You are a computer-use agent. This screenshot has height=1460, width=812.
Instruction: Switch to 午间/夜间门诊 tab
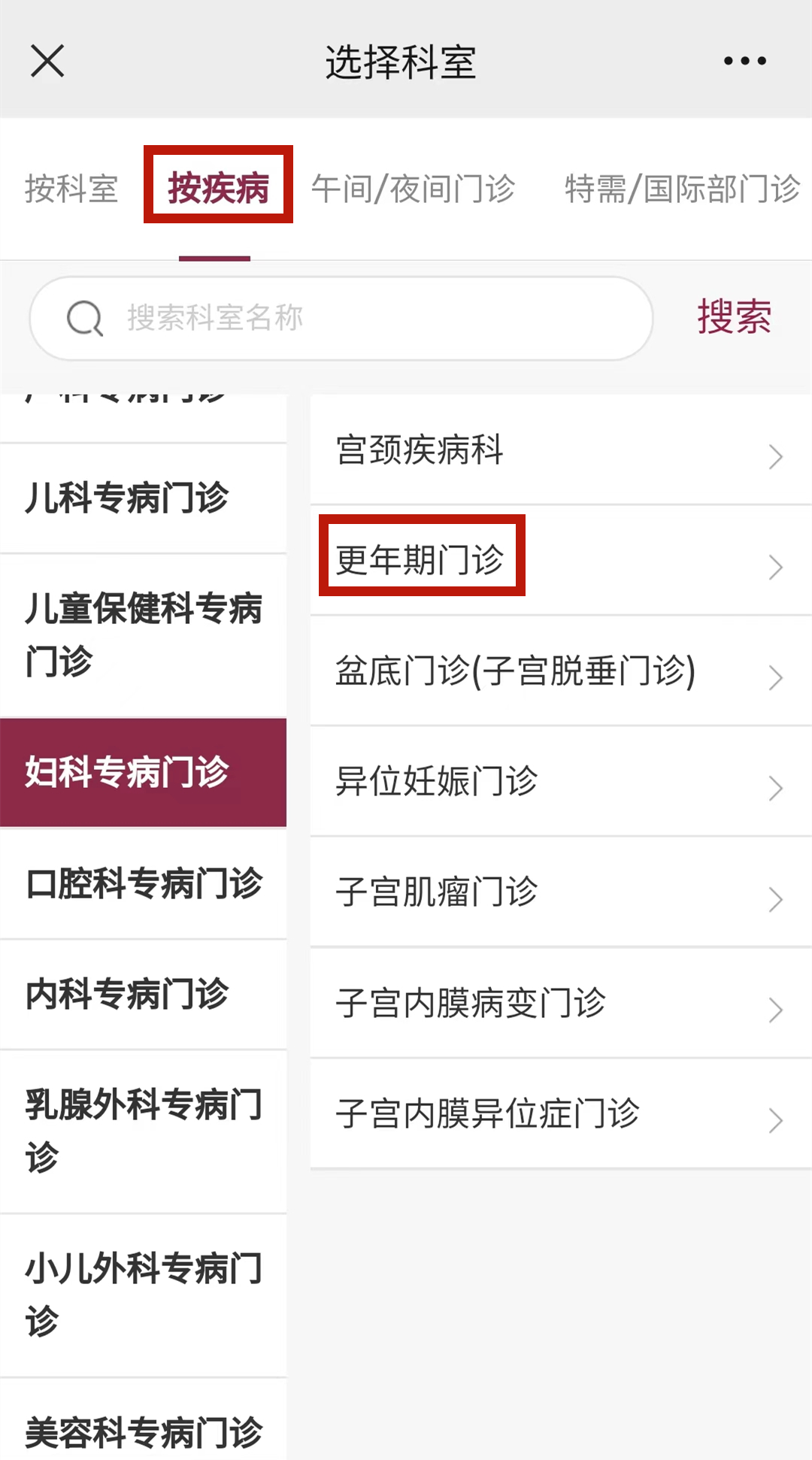coord(413,188)
